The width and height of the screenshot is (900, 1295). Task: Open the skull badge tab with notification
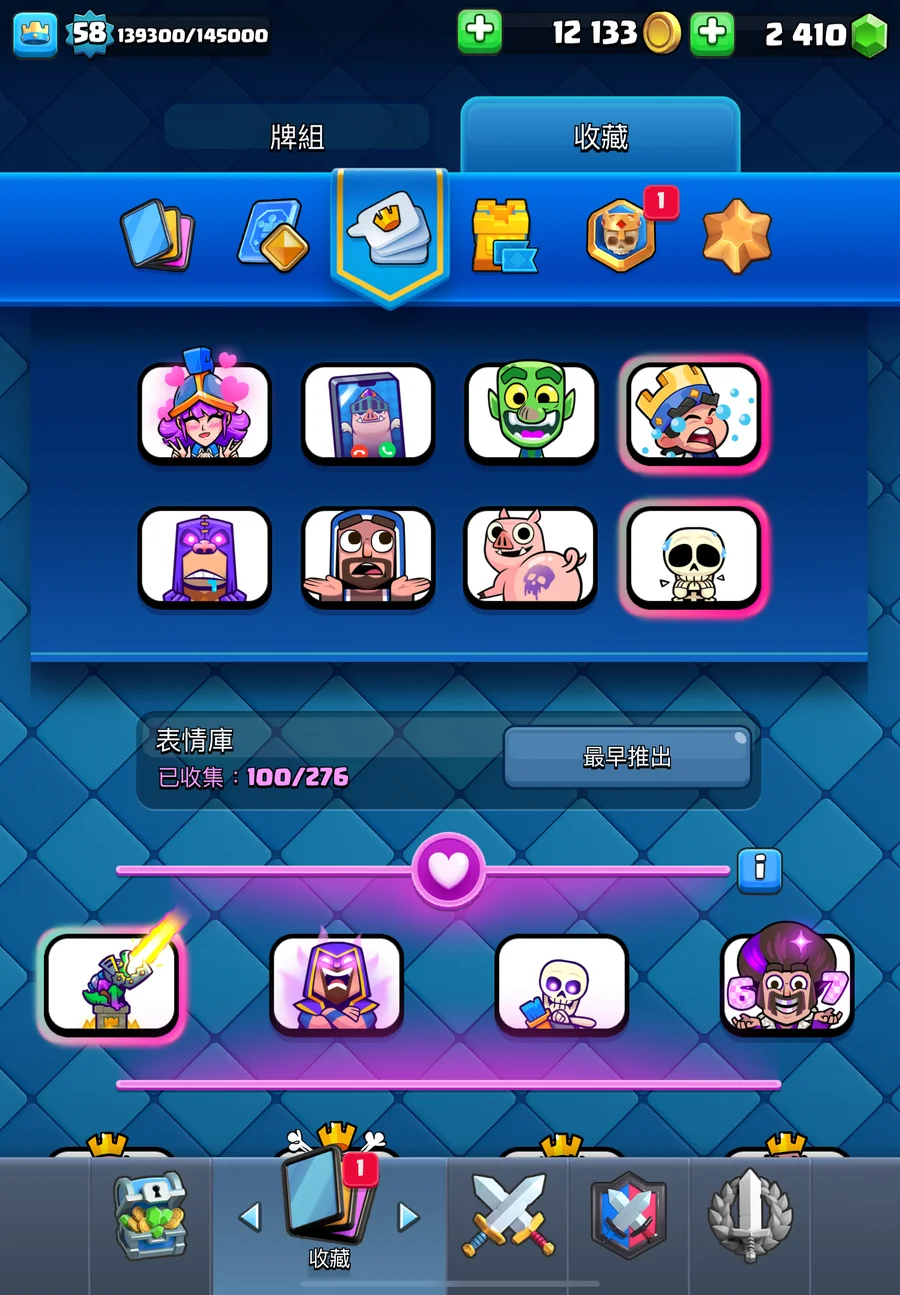[622, 236]
